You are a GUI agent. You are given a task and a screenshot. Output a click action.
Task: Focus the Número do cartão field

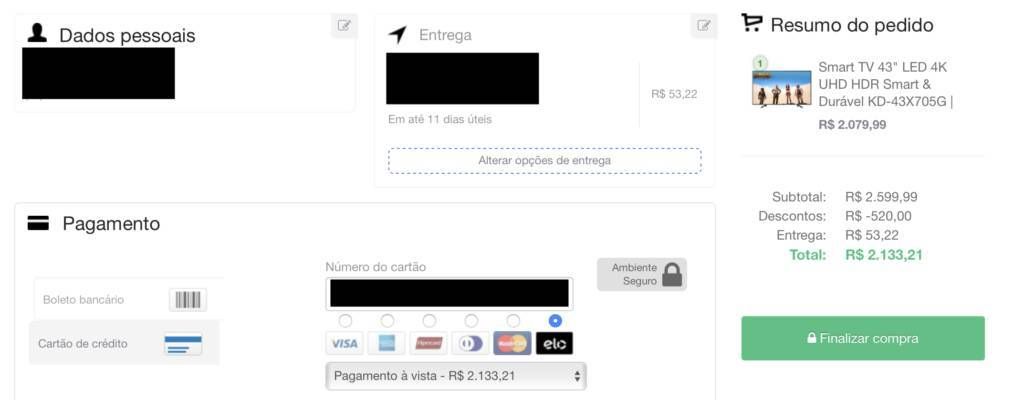point(449,293)
